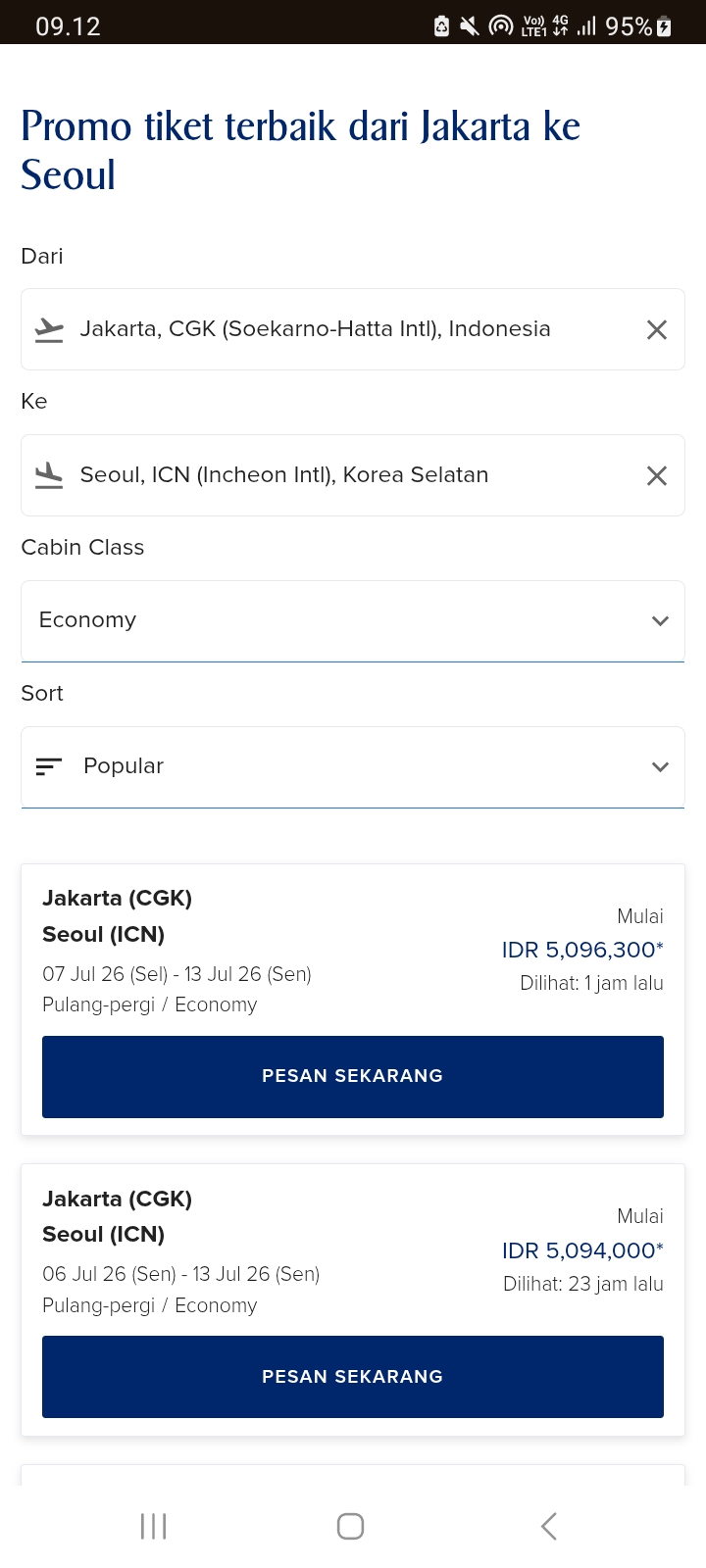The image size is (706, 1568).
Task: Book the IDR 5,094,000 fare with Pesan Sekarang
Action: click(x=353, y=1377)
